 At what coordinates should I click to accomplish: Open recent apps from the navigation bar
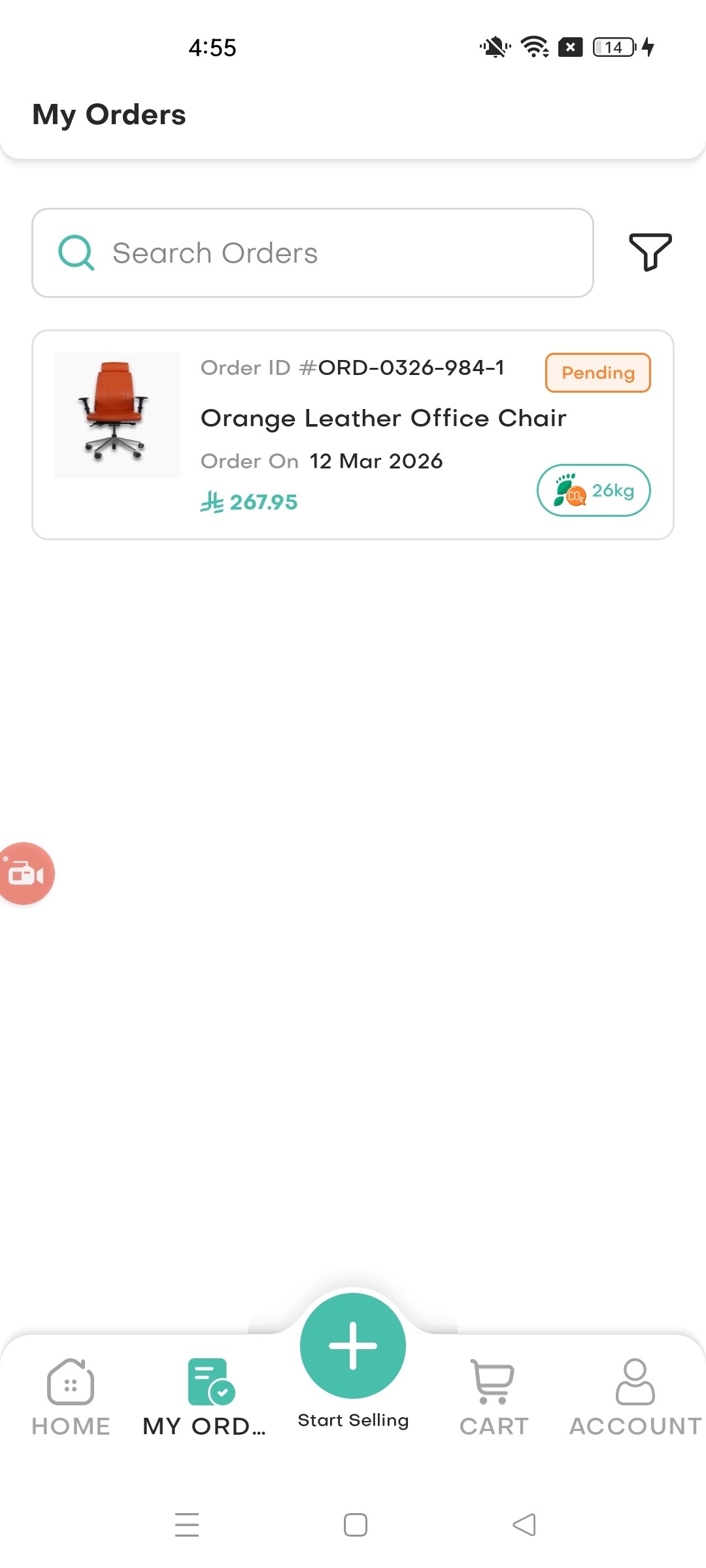pos(187,1525)
